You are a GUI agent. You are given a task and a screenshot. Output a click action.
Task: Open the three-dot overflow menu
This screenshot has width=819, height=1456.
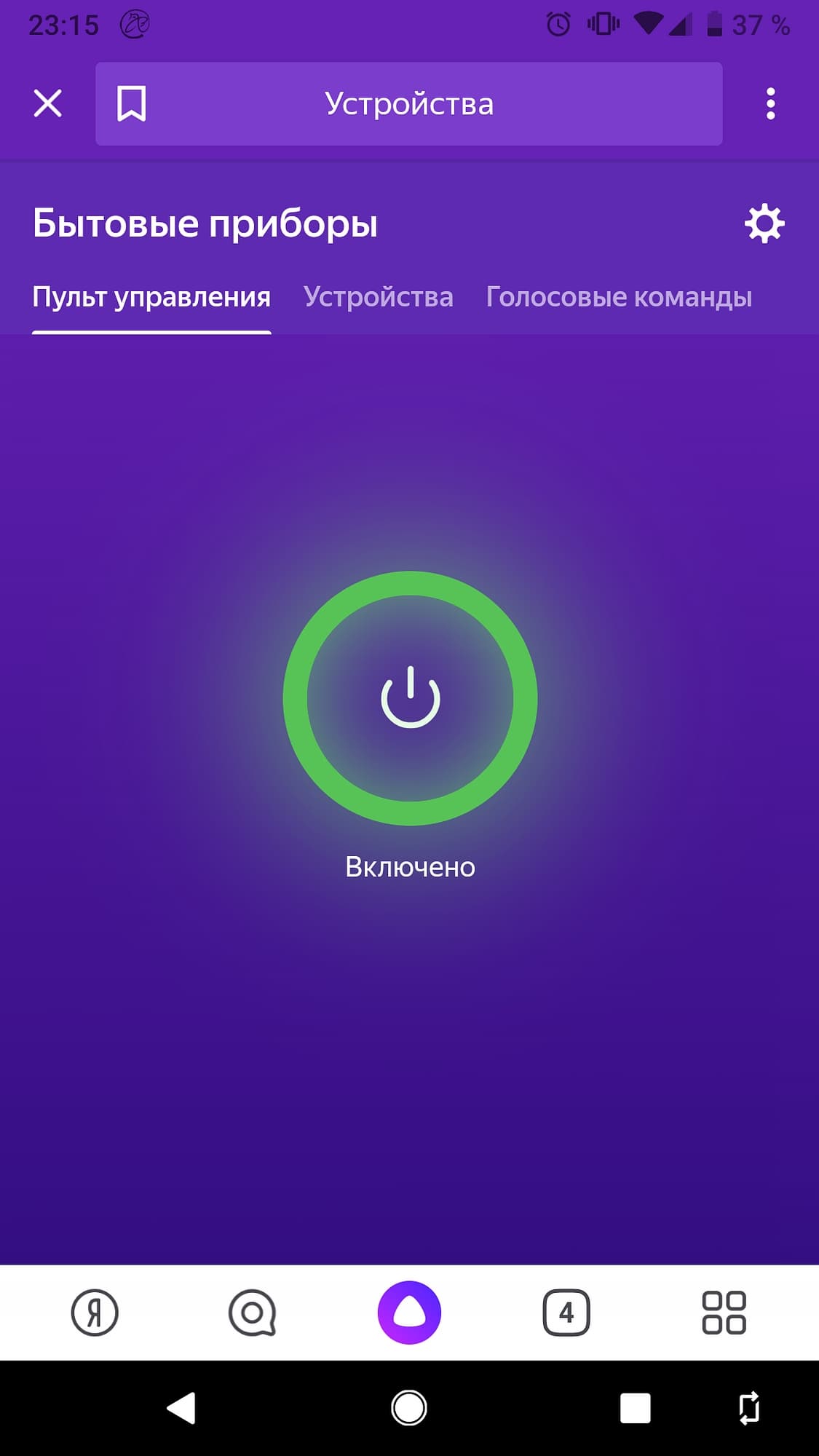(x=770, y=103)
